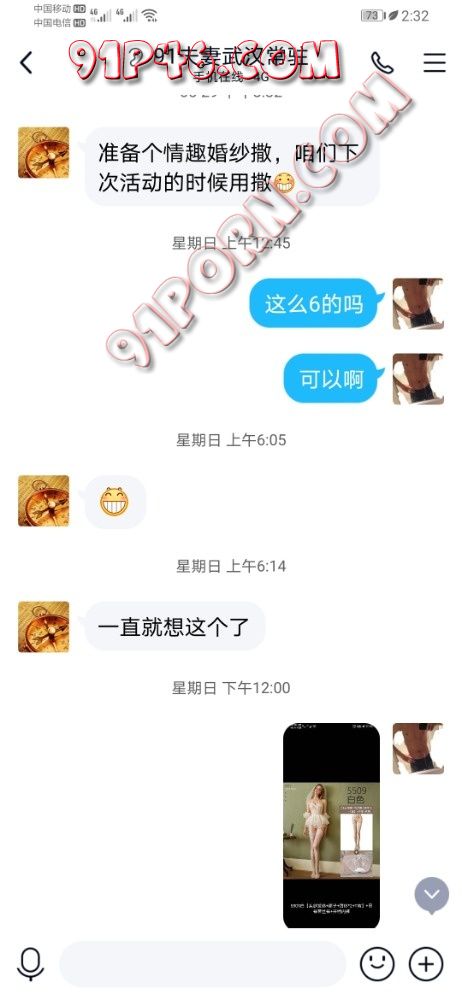Open the emoji picker smiley
Image resolution: width=462 pixels, height=1000 pixels.
tap(377, 963)
